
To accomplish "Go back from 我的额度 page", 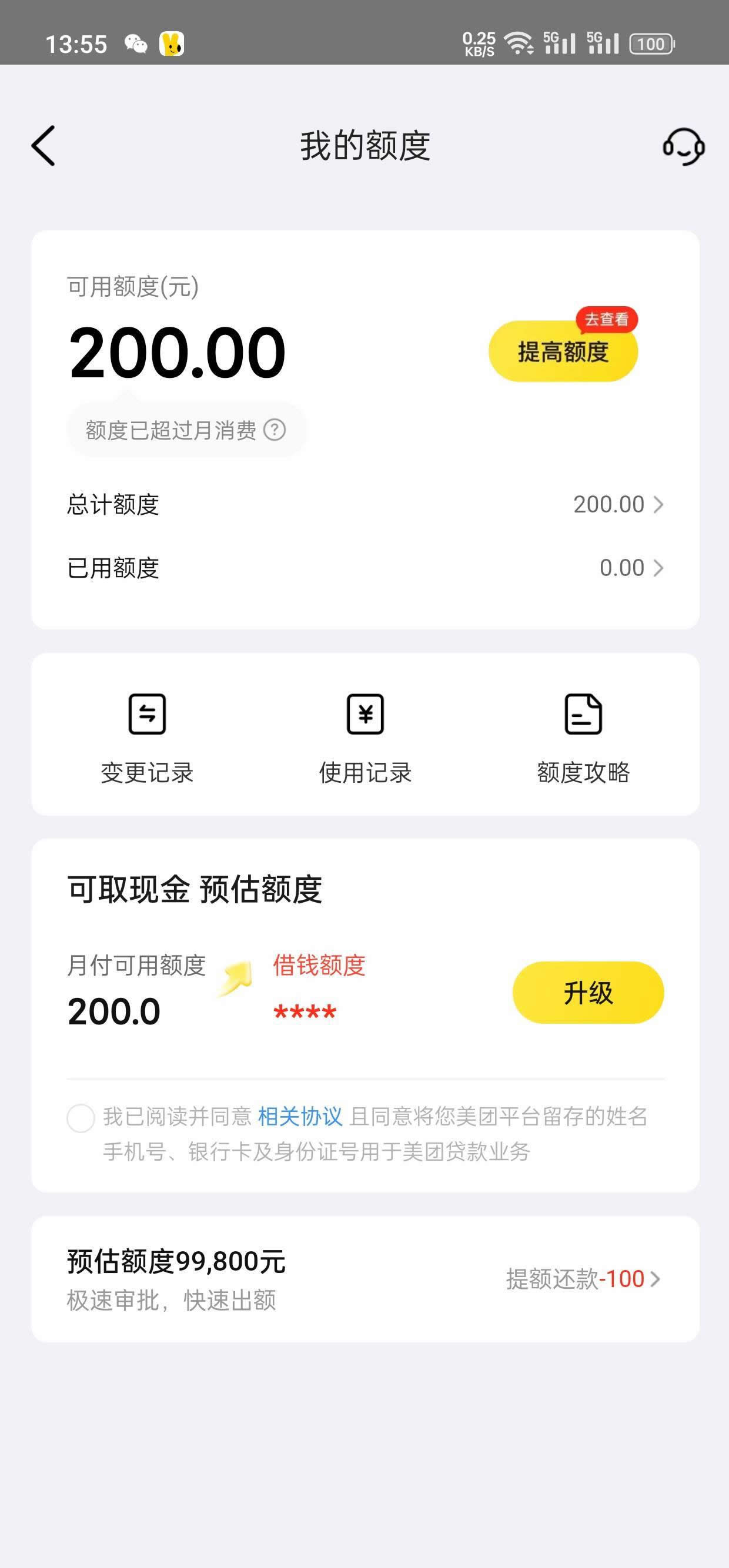I will [44, 146].
